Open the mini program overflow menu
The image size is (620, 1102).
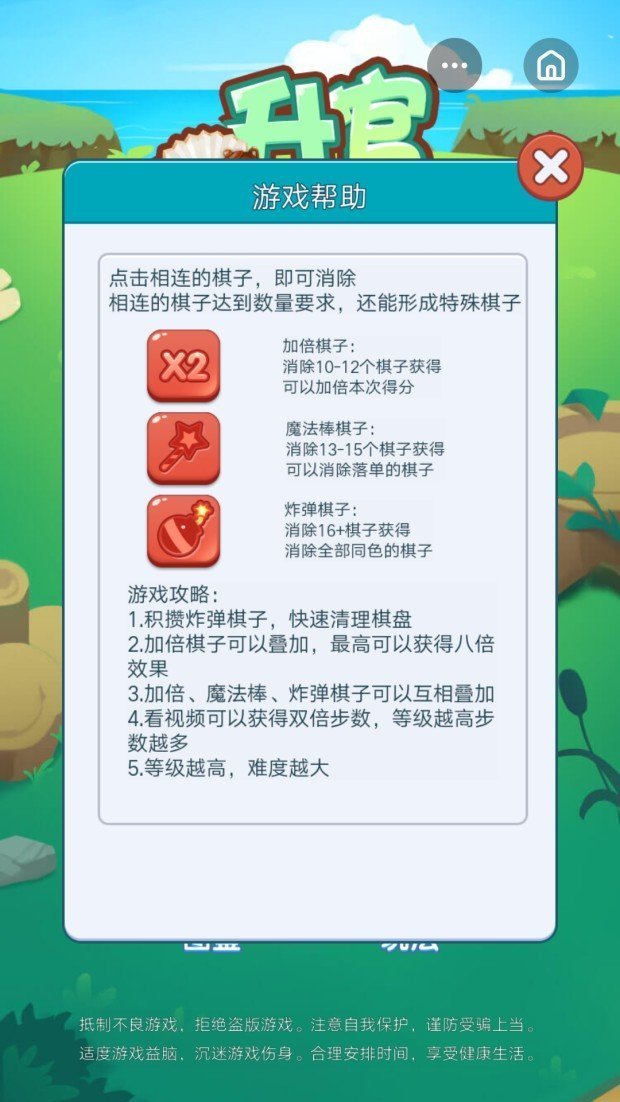(x=455, y=65)
